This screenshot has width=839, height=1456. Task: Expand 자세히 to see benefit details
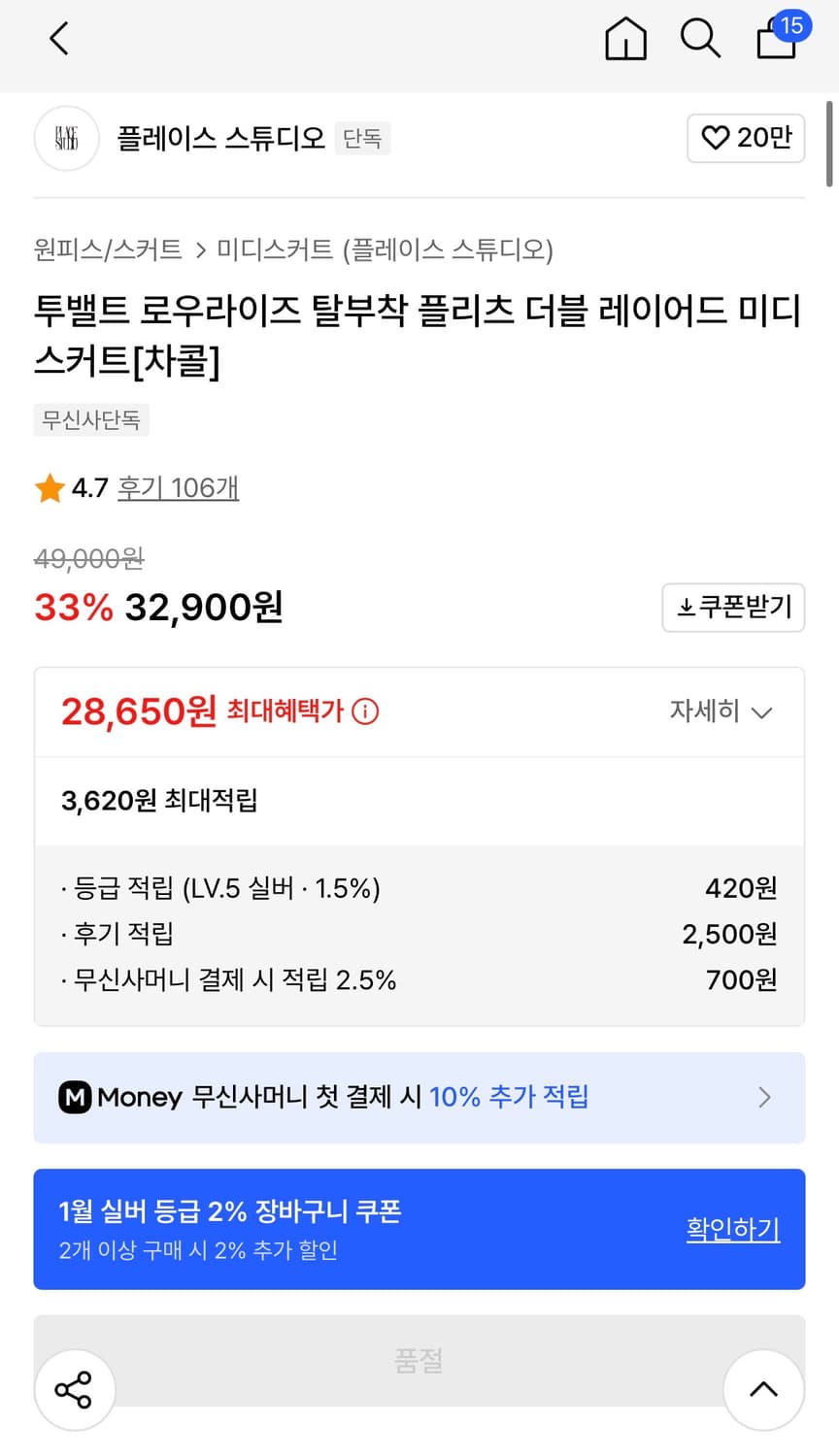tap(723, 711)
